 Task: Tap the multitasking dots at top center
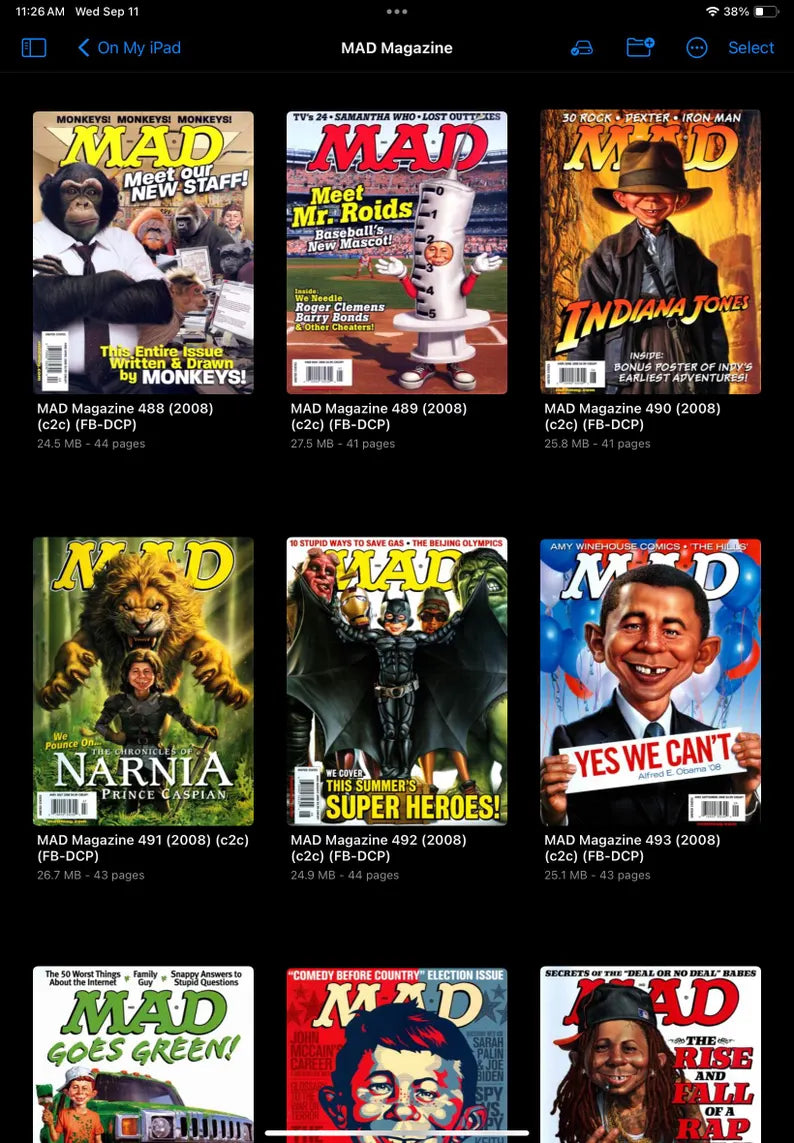point(397,12)
